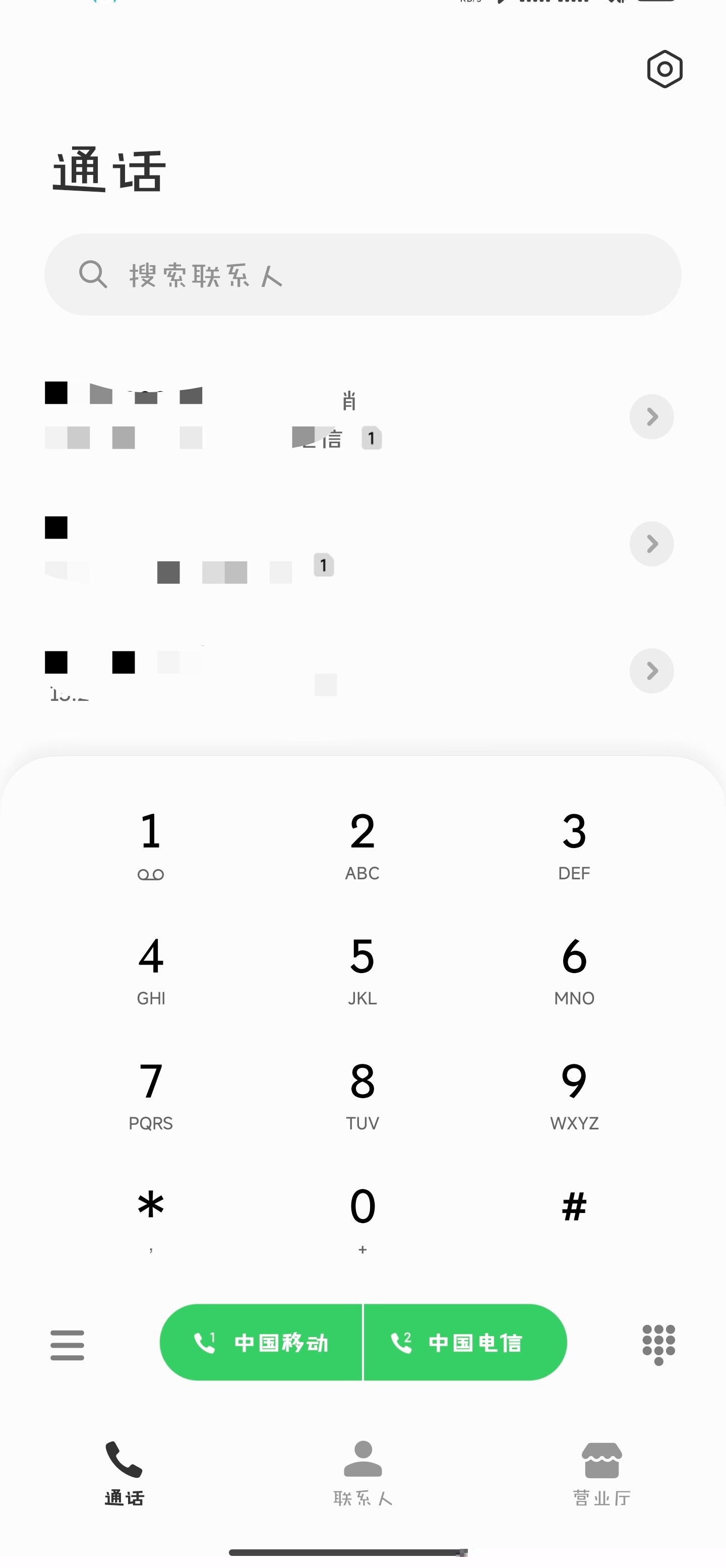Switch to the 营业厅 tab
726x1568 pixels.
601,1472
